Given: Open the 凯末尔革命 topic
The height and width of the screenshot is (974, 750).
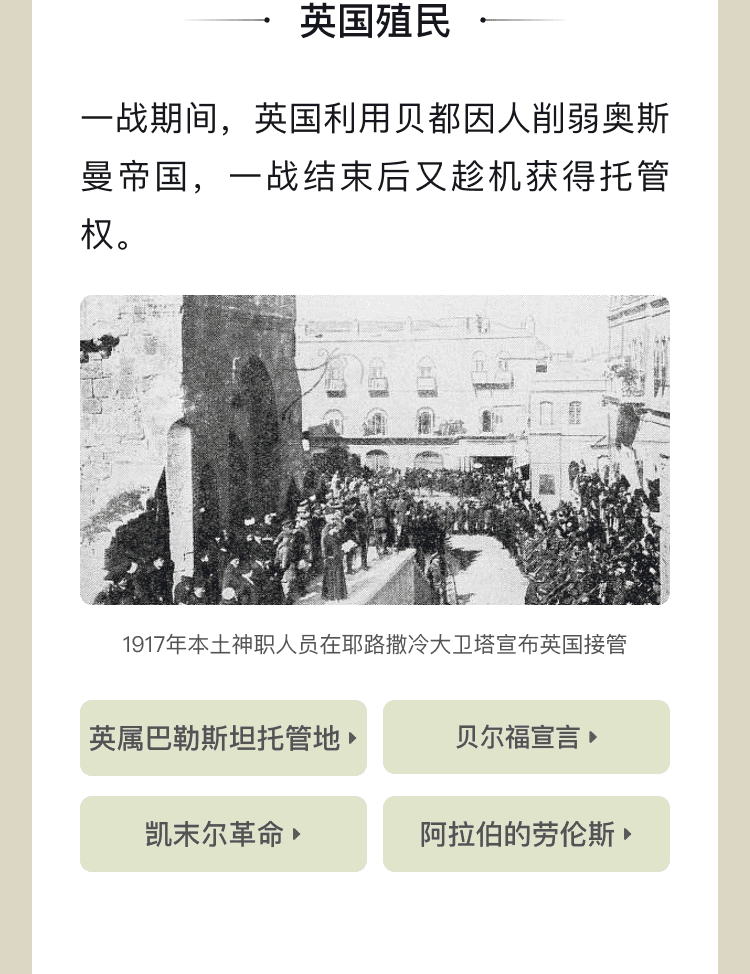Looking at the screenshot, I should pos(223,834).
